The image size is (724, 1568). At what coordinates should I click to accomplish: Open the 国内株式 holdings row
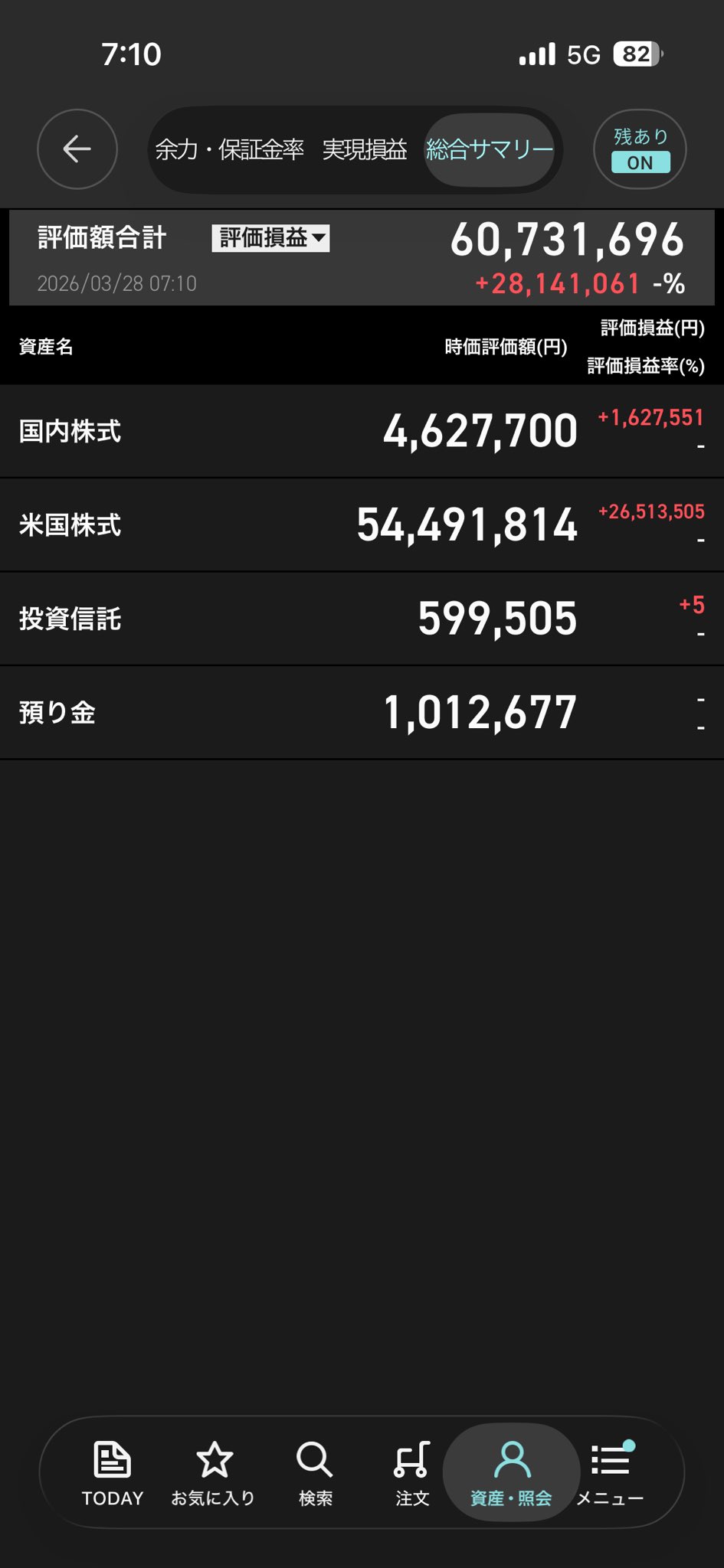(x=362, y=431)
